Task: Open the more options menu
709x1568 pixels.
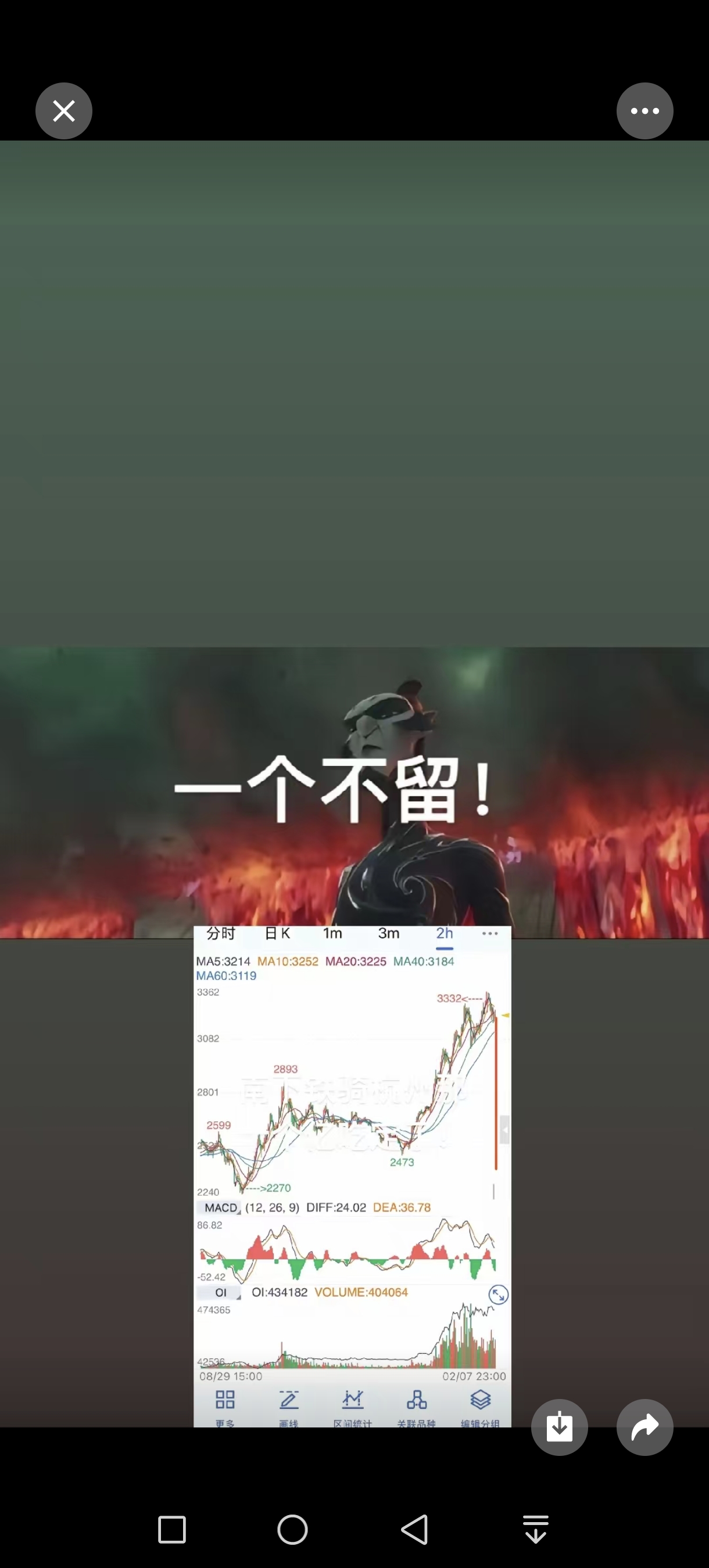Action: click(644, 111)
